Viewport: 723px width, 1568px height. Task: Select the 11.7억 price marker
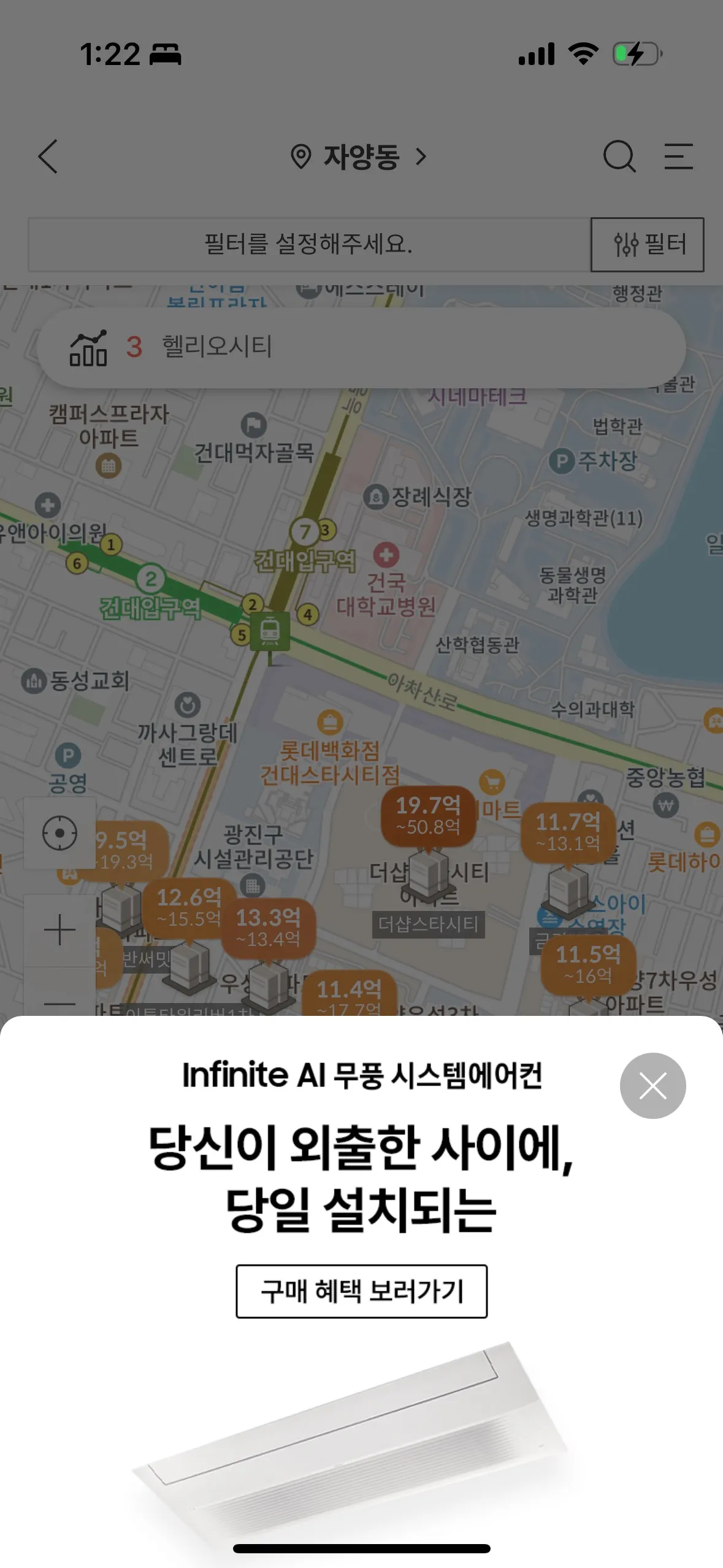[568, 832]
